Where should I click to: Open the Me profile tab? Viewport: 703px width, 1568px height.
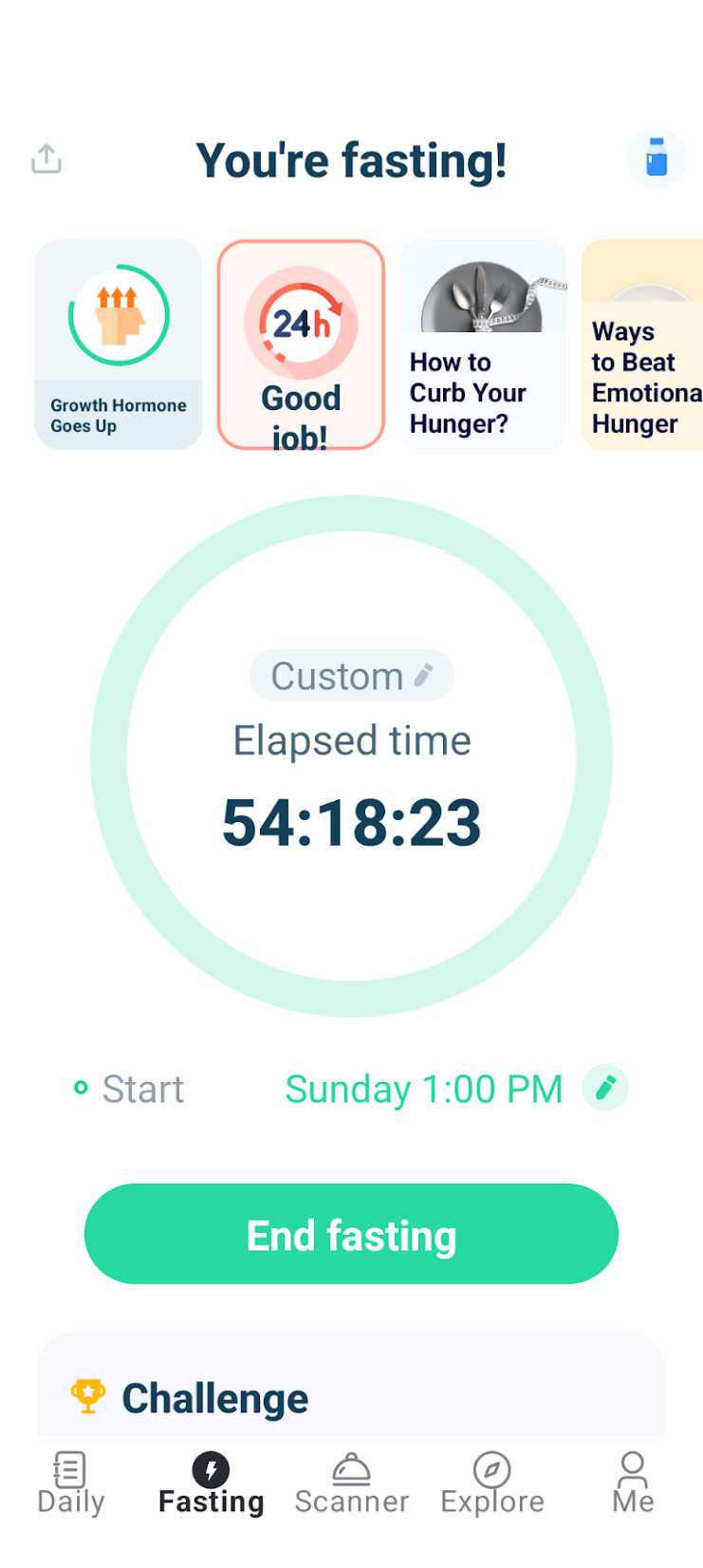[x=633, y=1484]
